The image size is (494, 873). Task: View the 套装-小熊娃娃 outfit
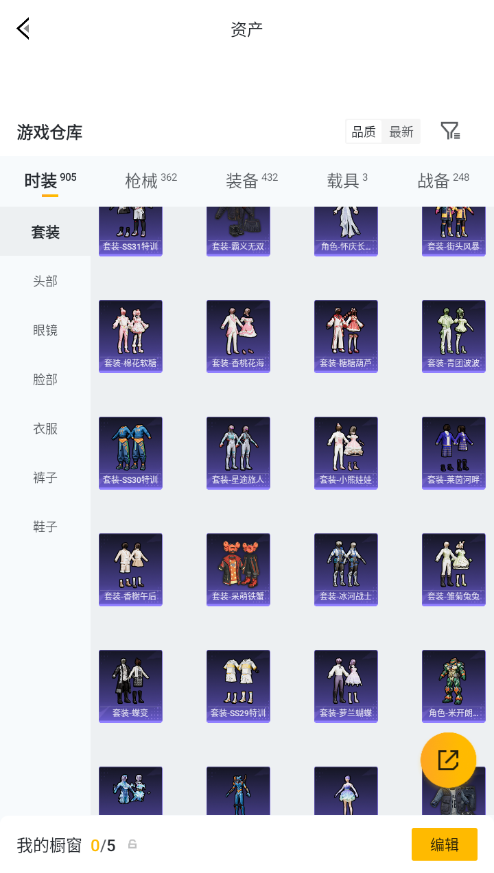point(346,453)
